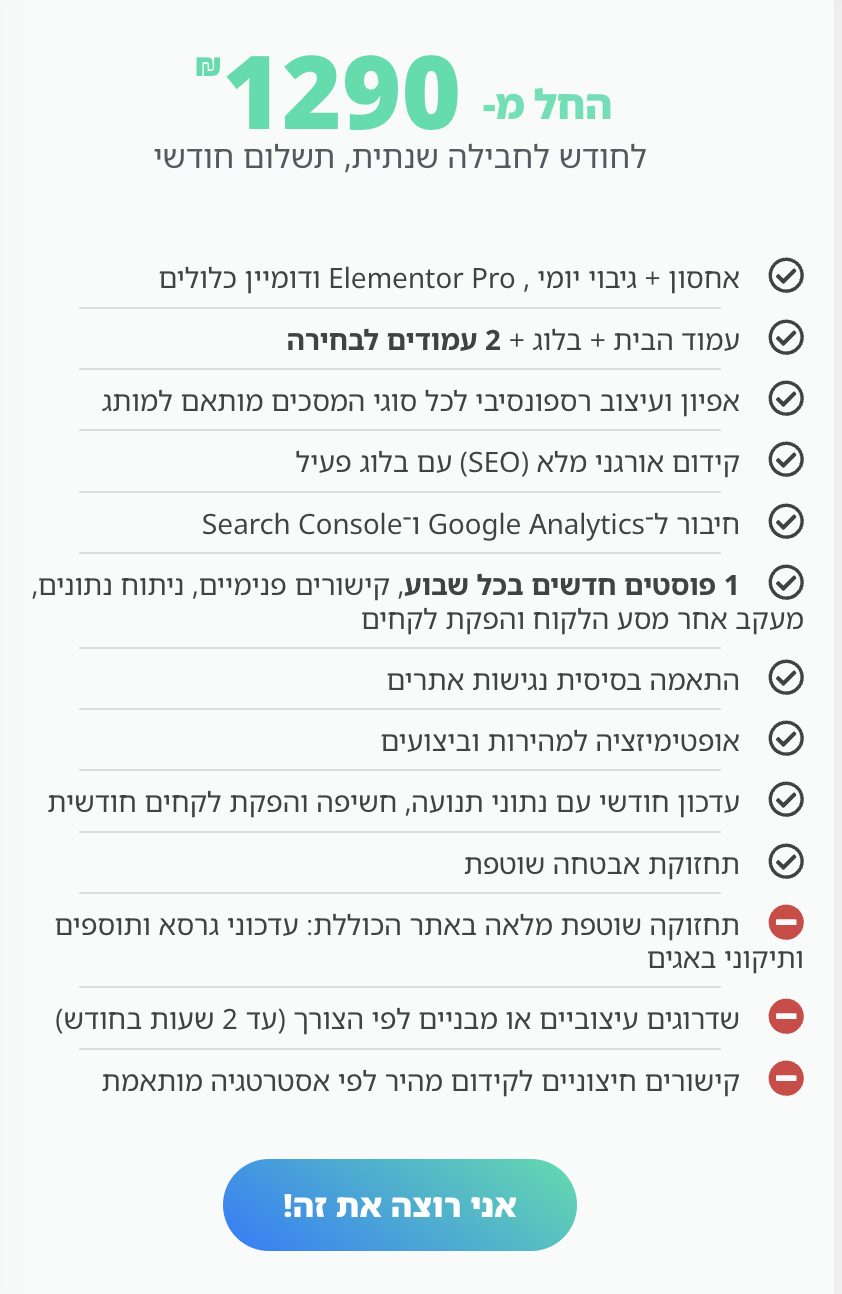Click the checkmark next to the responsive design feature
The image size is (842, 1294).
click(x=786, y=399)
